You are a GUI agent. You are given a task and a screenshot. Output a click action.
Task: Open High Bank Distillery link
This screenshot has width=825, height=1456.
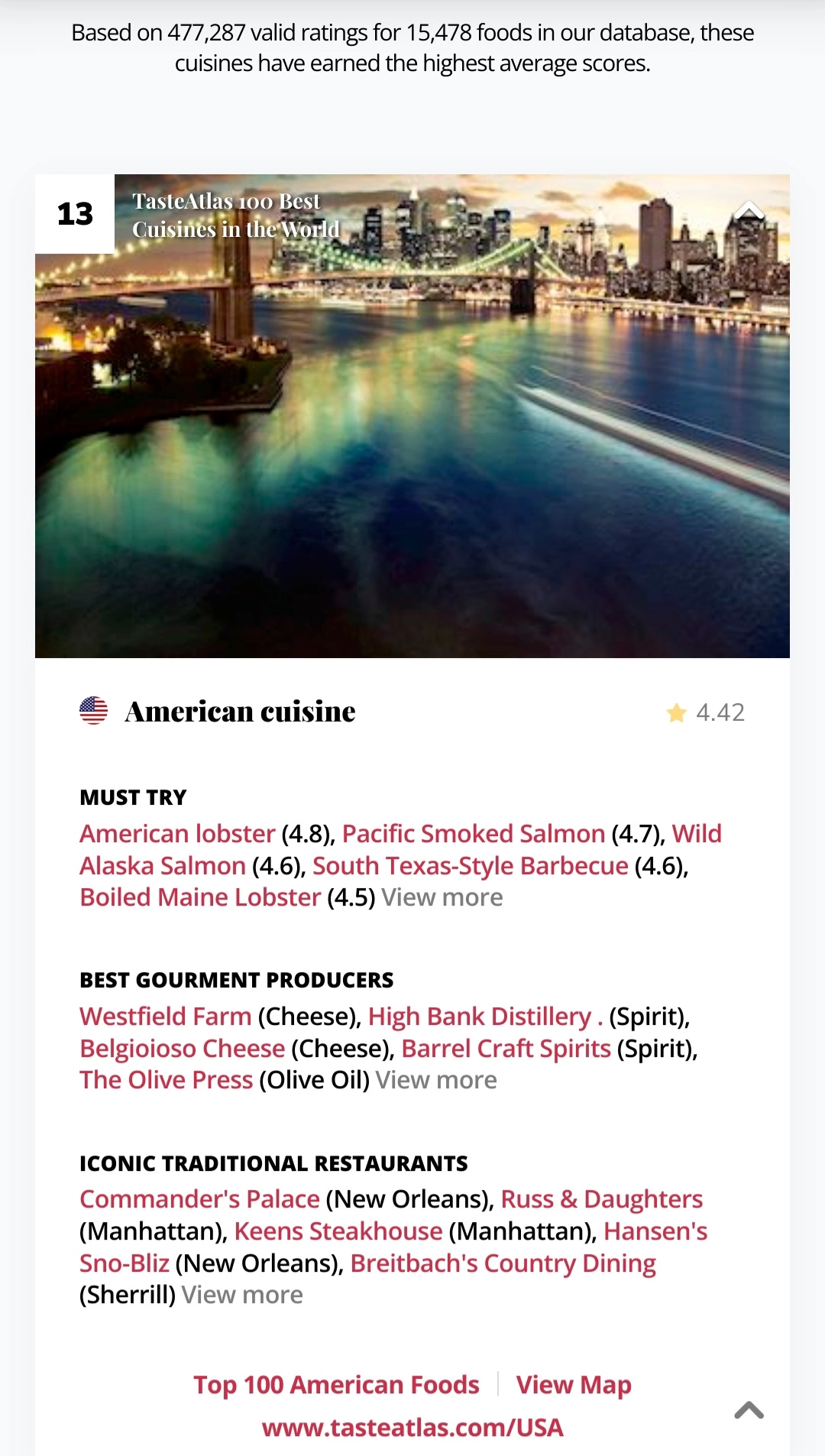(x=486, y=1016)
